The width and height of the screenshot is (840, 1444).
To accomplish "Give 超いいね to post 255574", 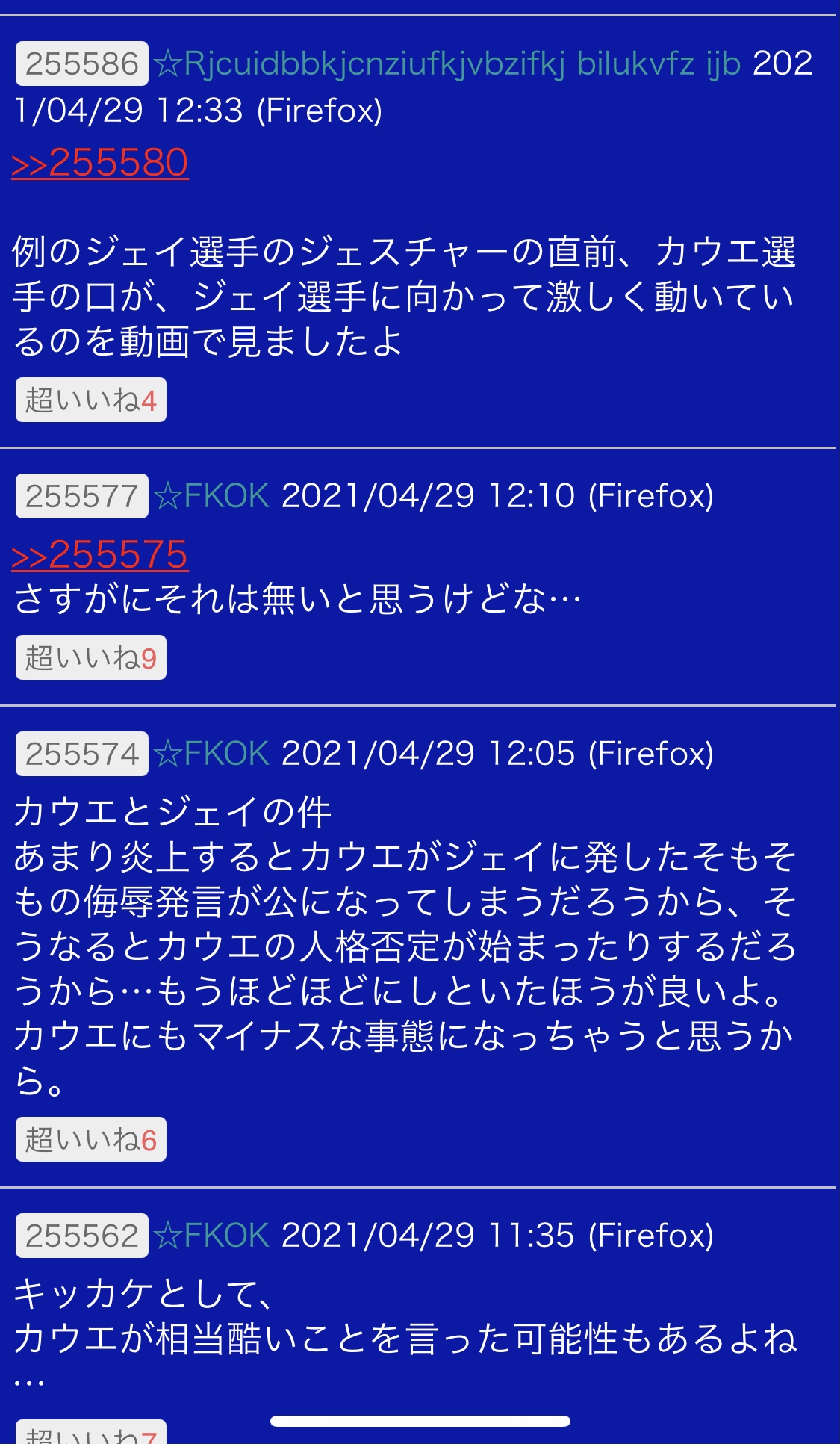I will click(91, 1140).
